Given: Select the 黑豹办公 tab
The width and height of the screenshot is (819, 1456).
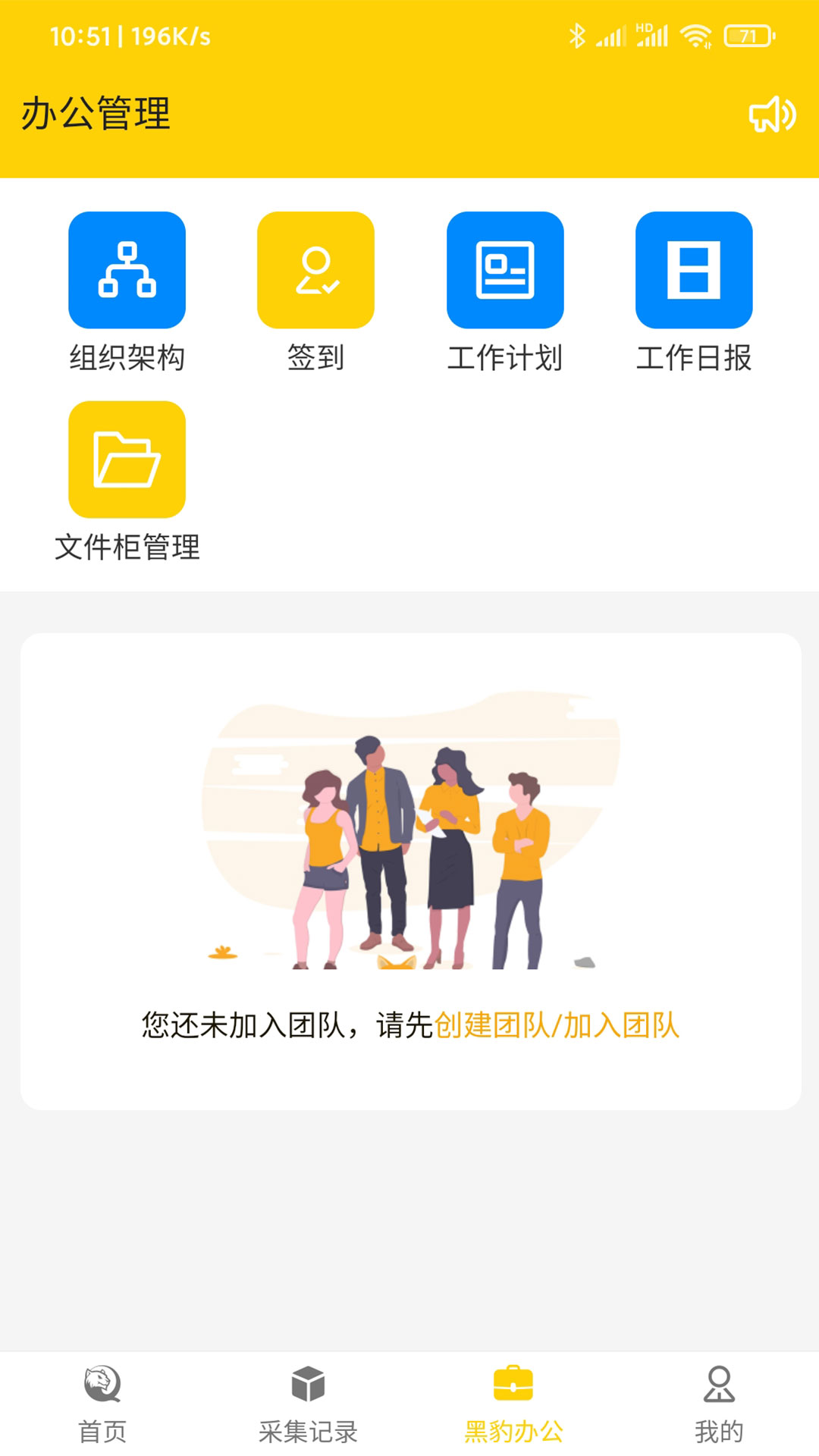Looking at the screenshot, I should click(513, 1403).
